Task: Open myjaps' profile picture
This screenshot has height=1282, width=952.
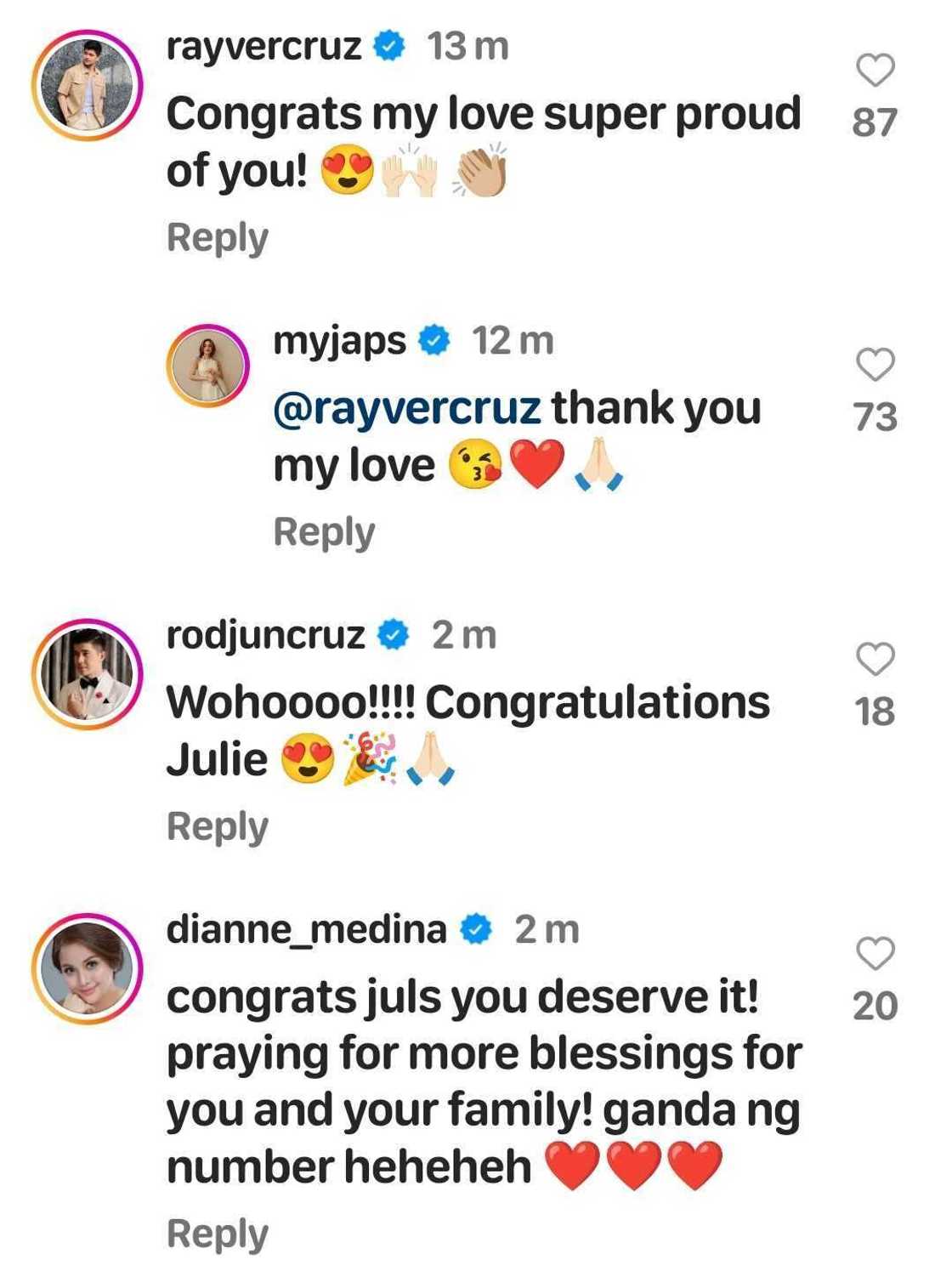Action: (x=207, y=366)
